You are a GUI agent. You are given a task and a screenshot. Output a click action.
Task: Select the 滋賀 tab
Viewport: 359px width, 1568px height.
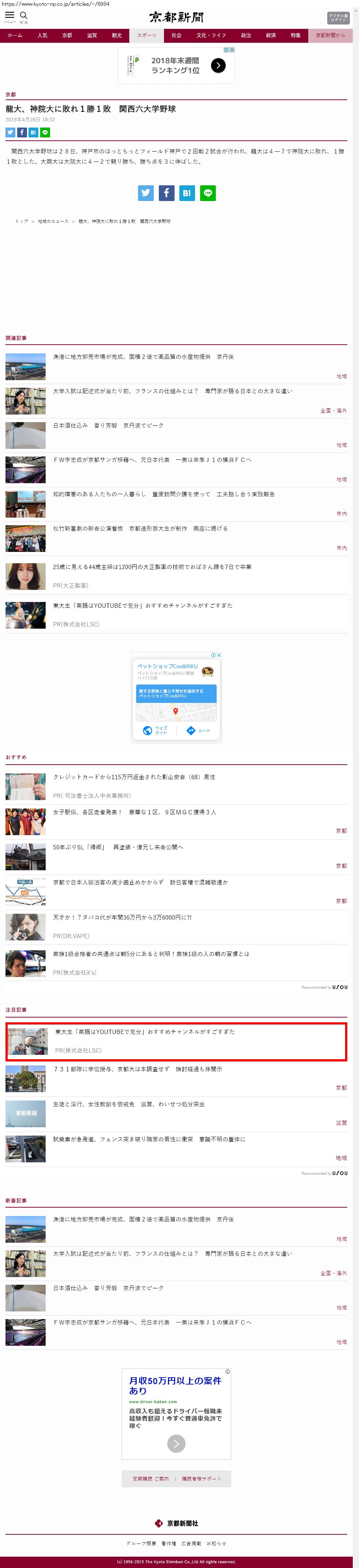click(92, 35)
